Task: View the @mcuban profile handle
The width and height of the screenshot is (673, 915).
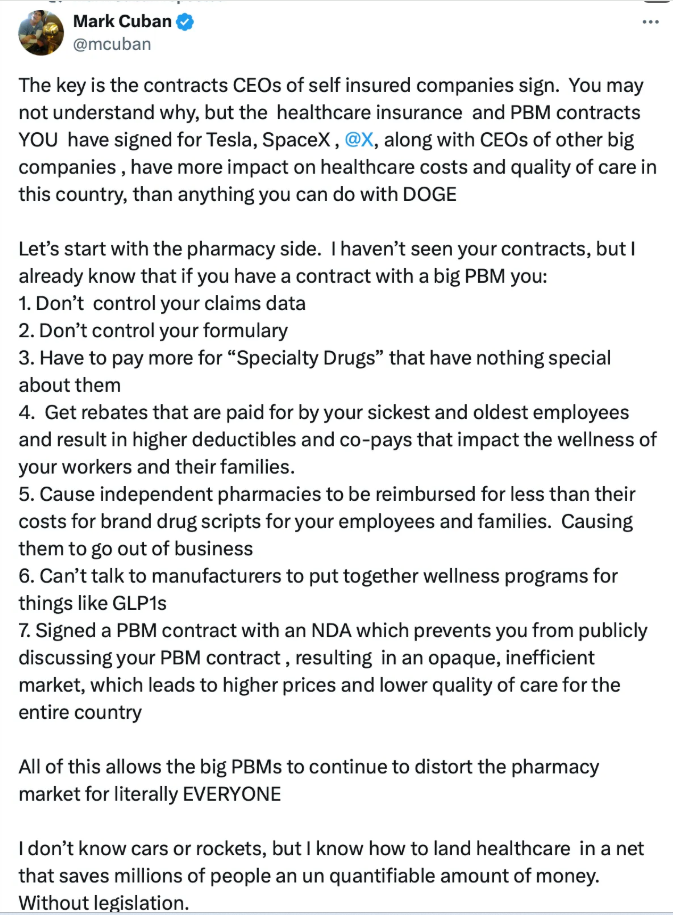Action: [113, 44]
